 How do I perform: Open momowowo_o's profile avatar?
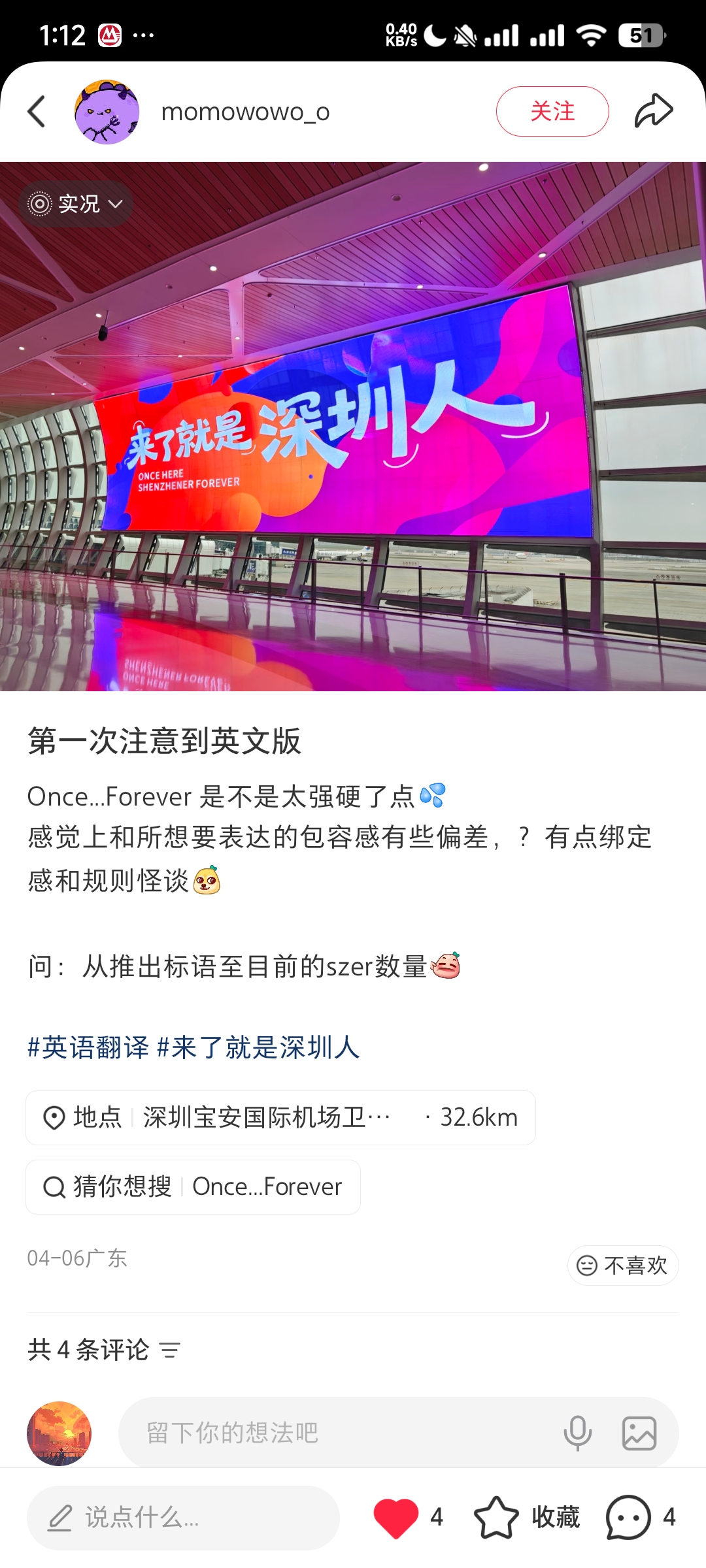107,112
